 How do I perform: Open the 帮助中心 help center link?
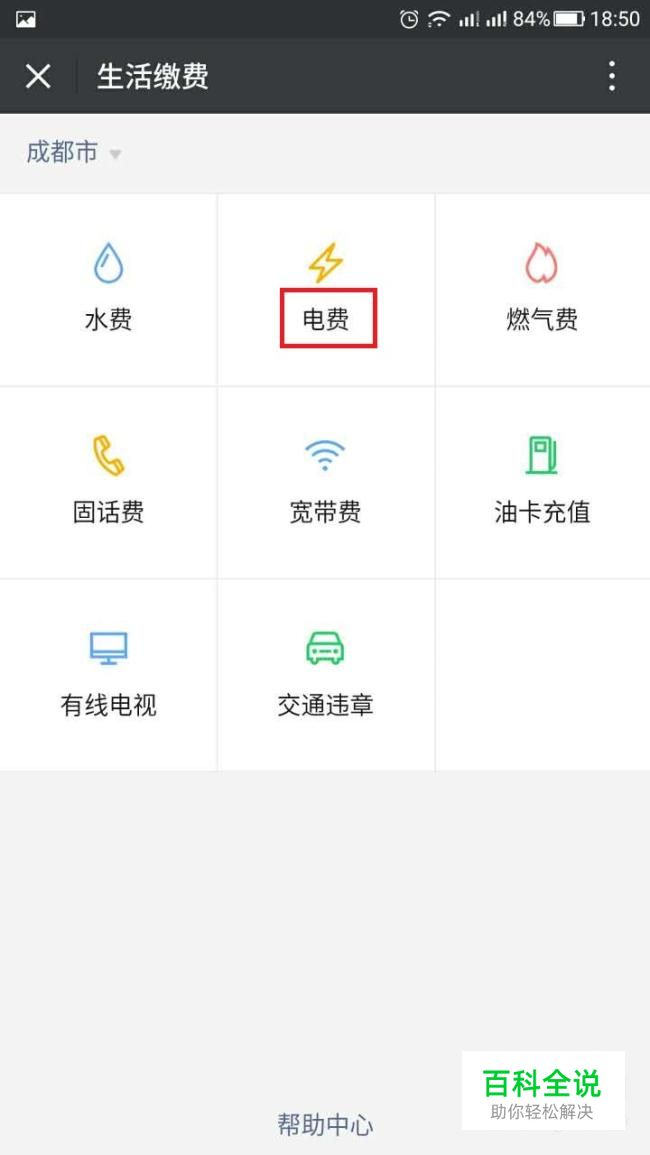click(325, 1125)
